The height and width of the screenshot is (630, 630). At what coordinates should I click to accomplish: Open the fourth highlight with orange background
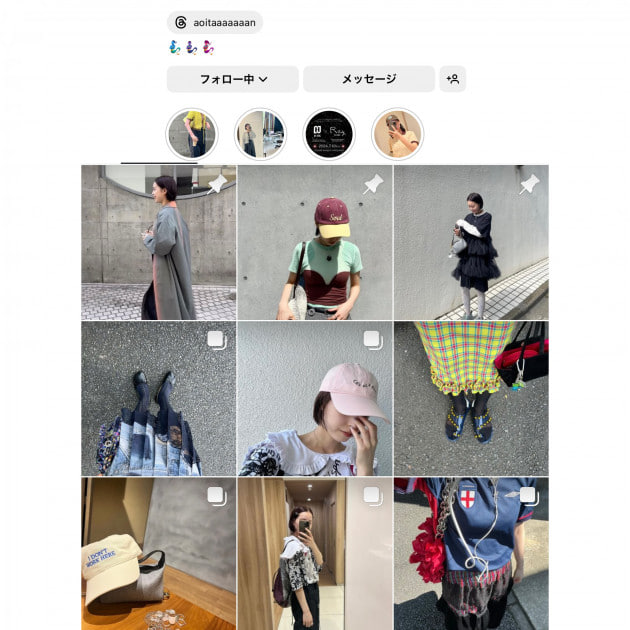(x=398, y=134)
